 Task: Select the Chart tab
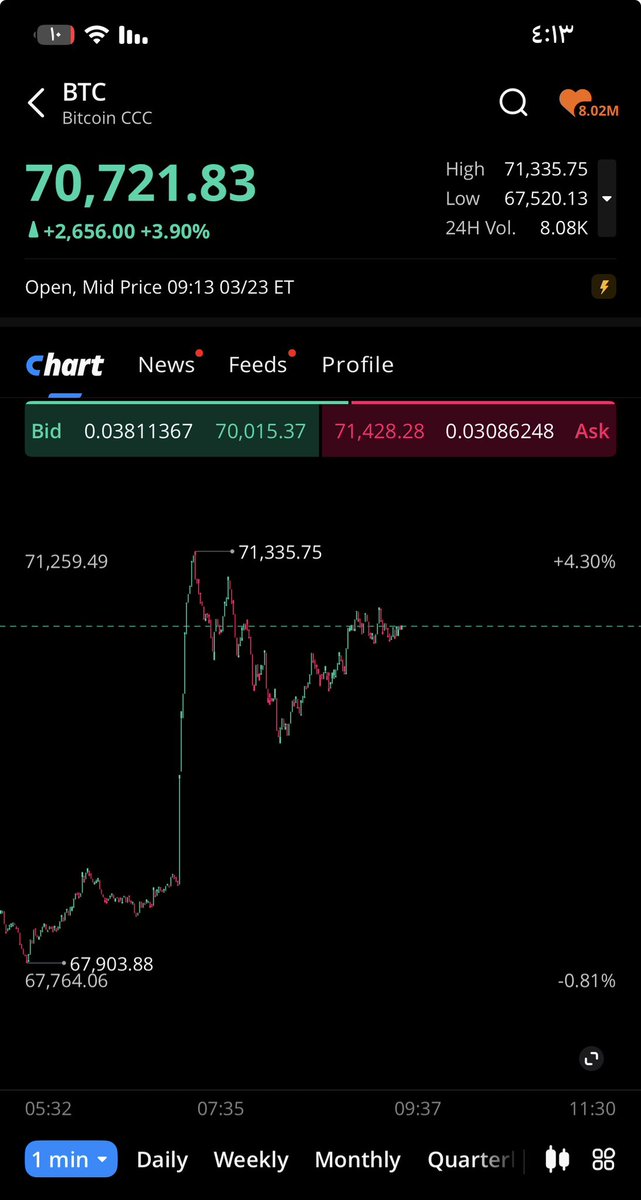(x=64, y=365)
